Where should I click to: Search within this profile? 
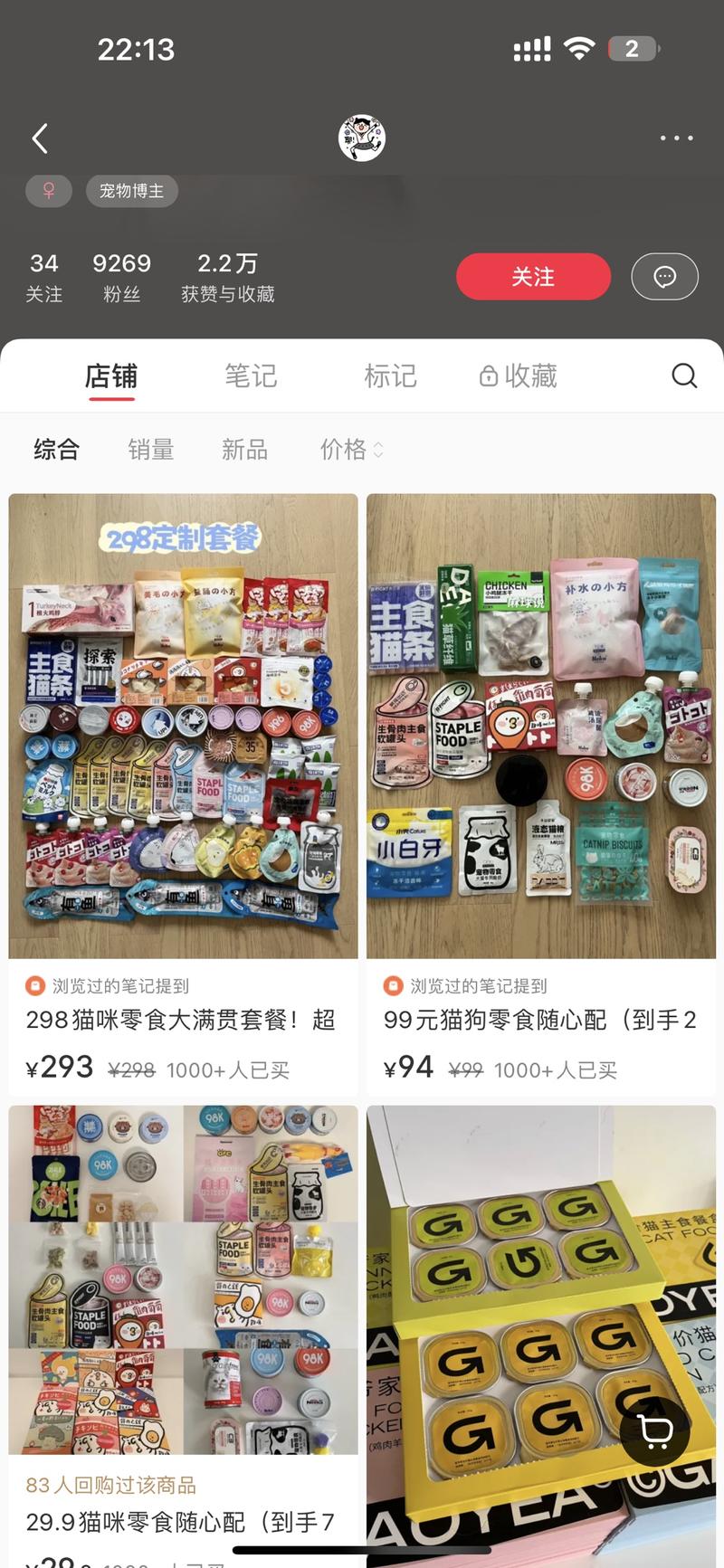click(684, 376)
